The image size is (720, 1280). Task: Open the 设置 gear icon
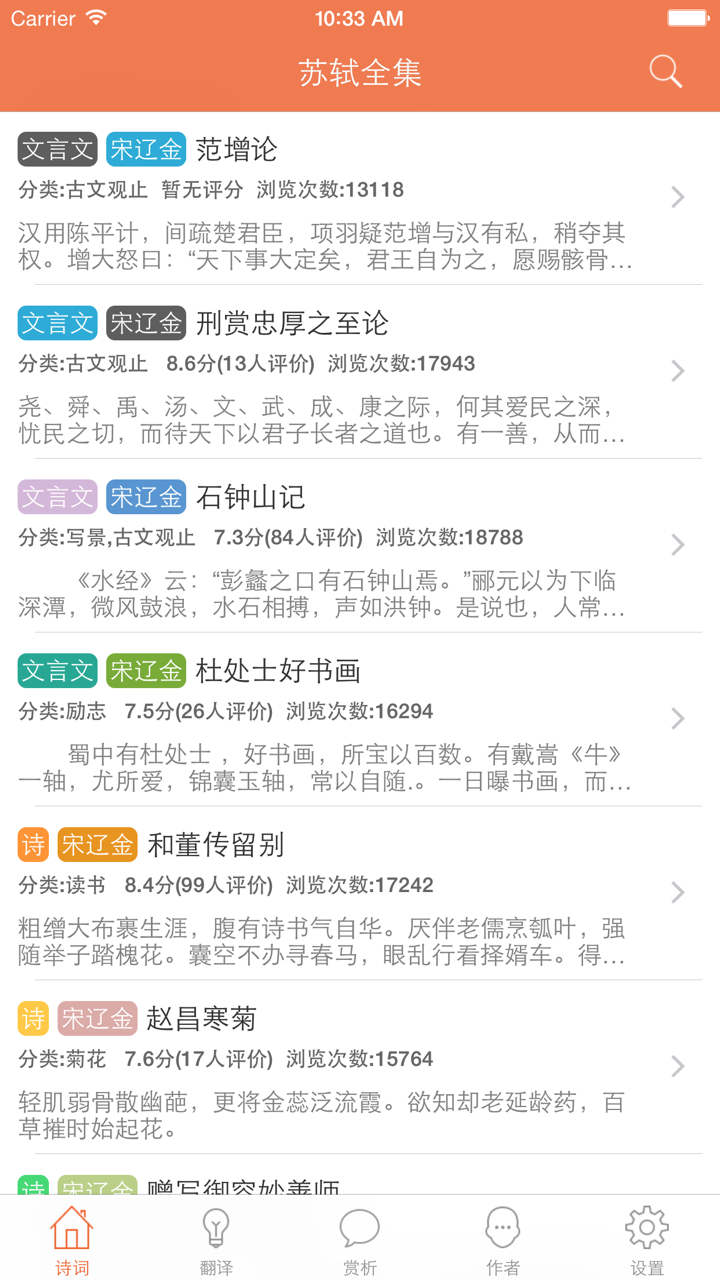point(646,1225)
